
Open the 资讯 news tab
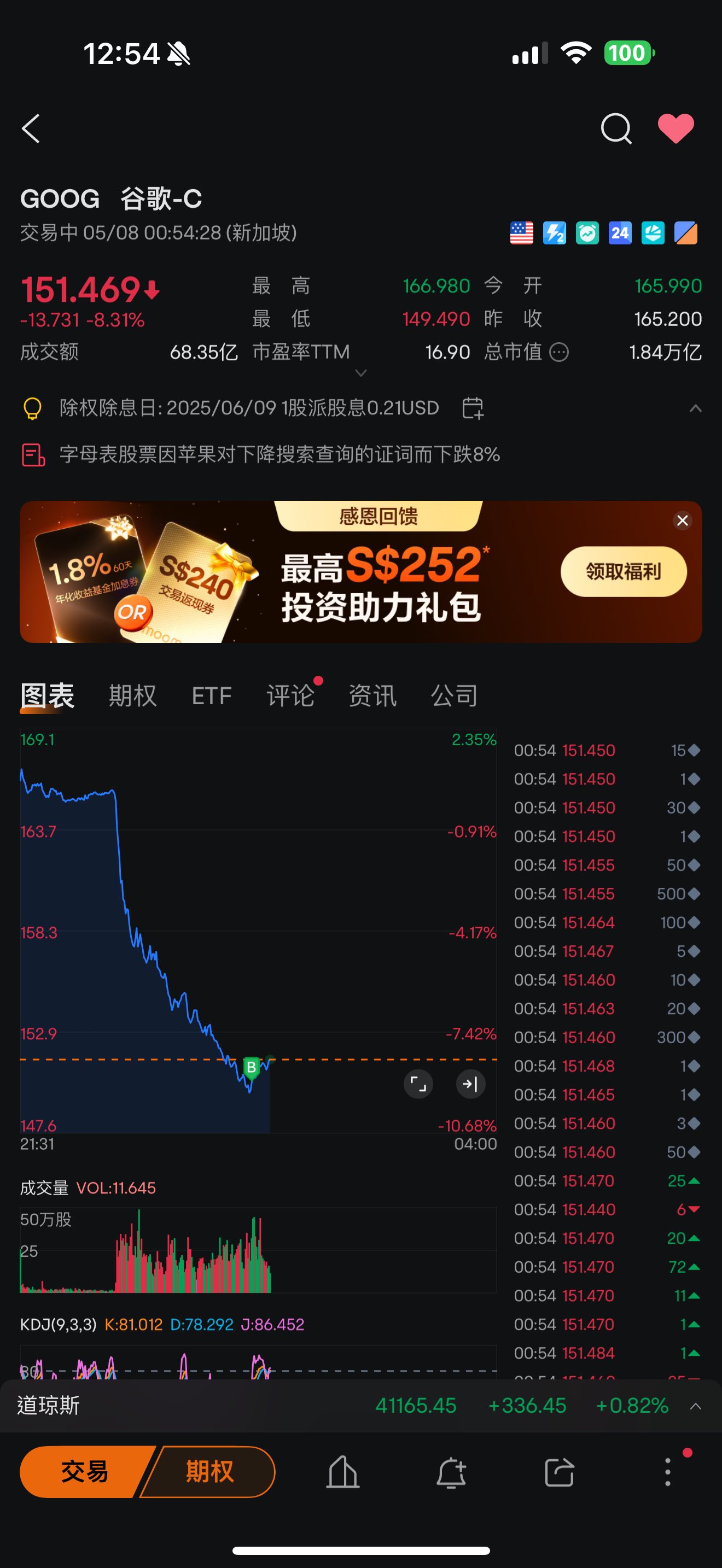point(372,696)
